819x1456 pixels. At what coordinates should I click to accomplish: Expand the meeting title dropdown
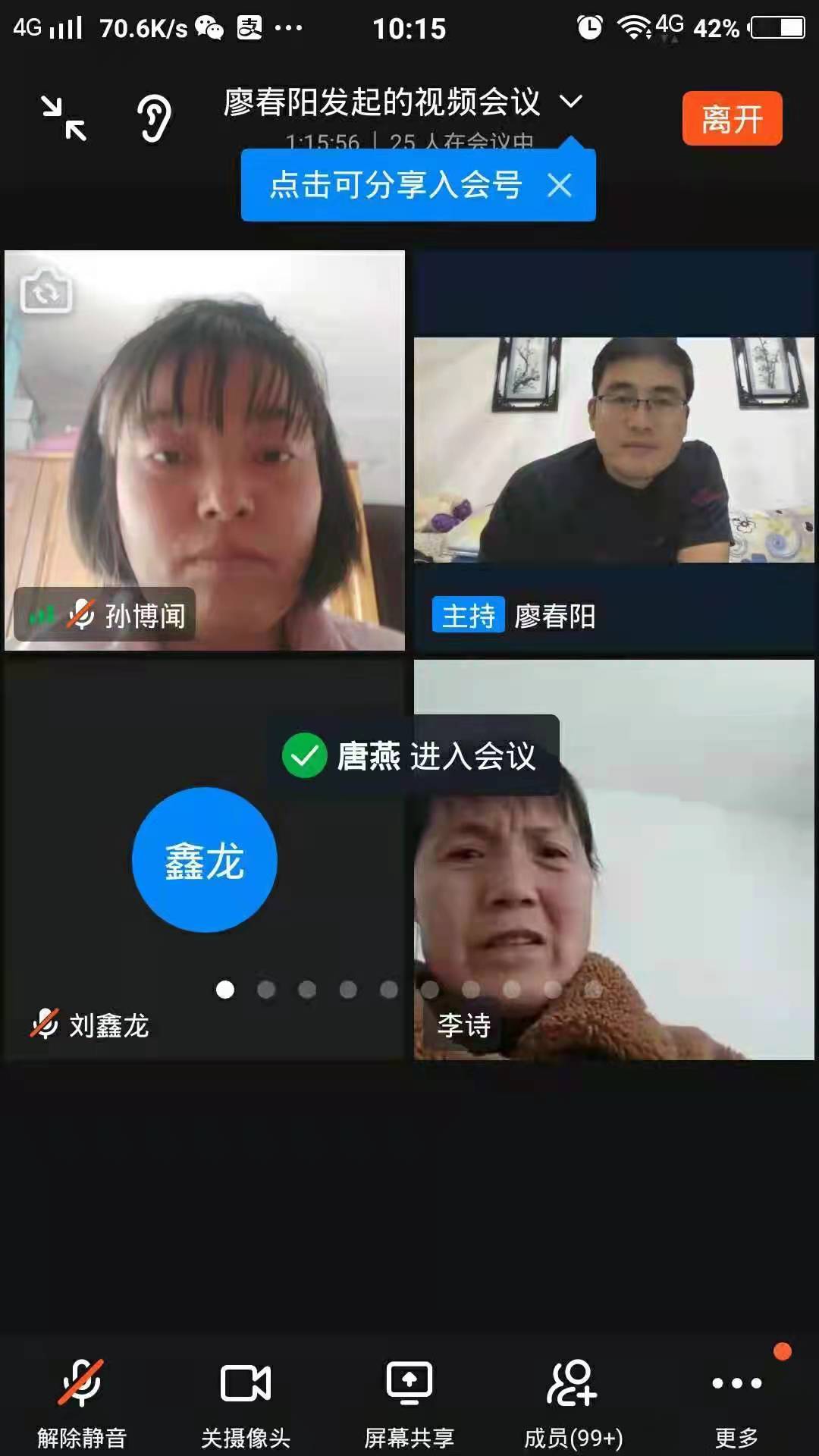[x=570, y=102]
